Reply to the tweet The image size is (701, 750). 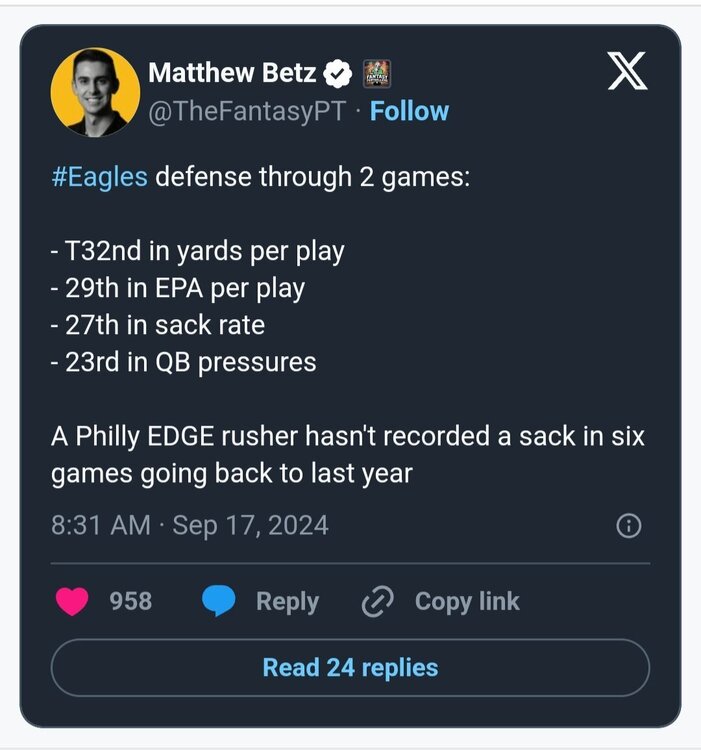[x=261, y=601]
